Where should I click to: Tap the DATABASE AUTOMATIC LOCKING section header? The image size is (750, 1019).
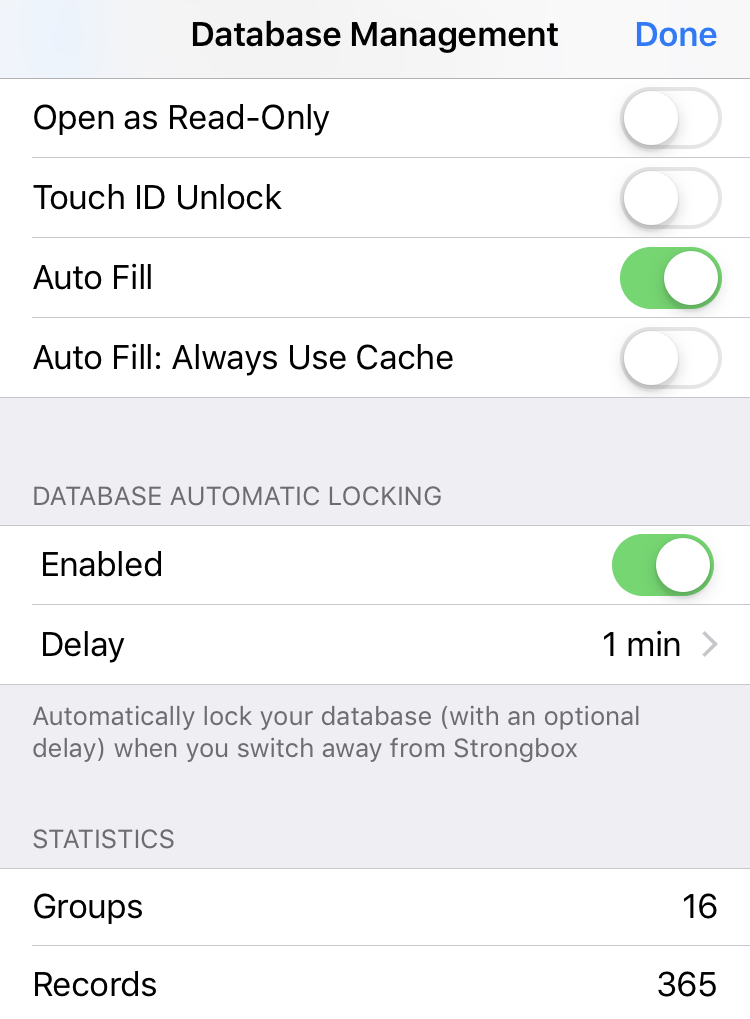click(x=237, y=494)
